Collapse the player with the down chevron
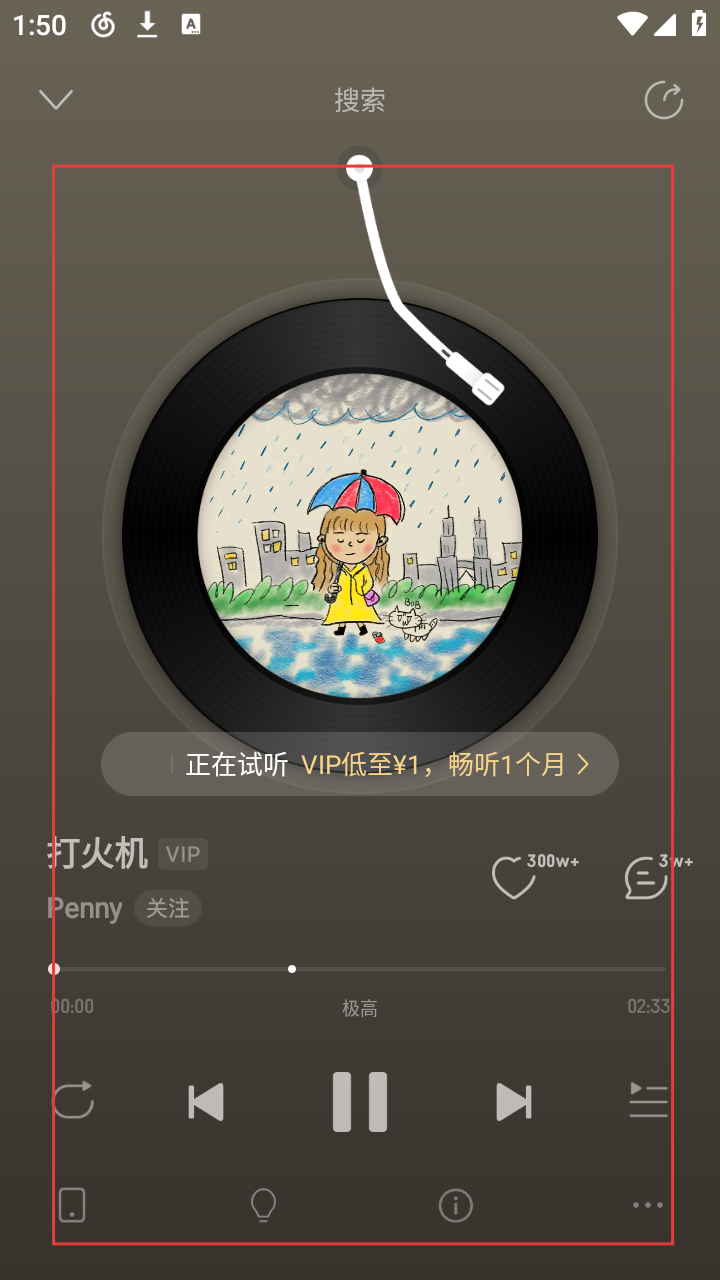Screen dimensions: 720x1280 pos(56,99)
